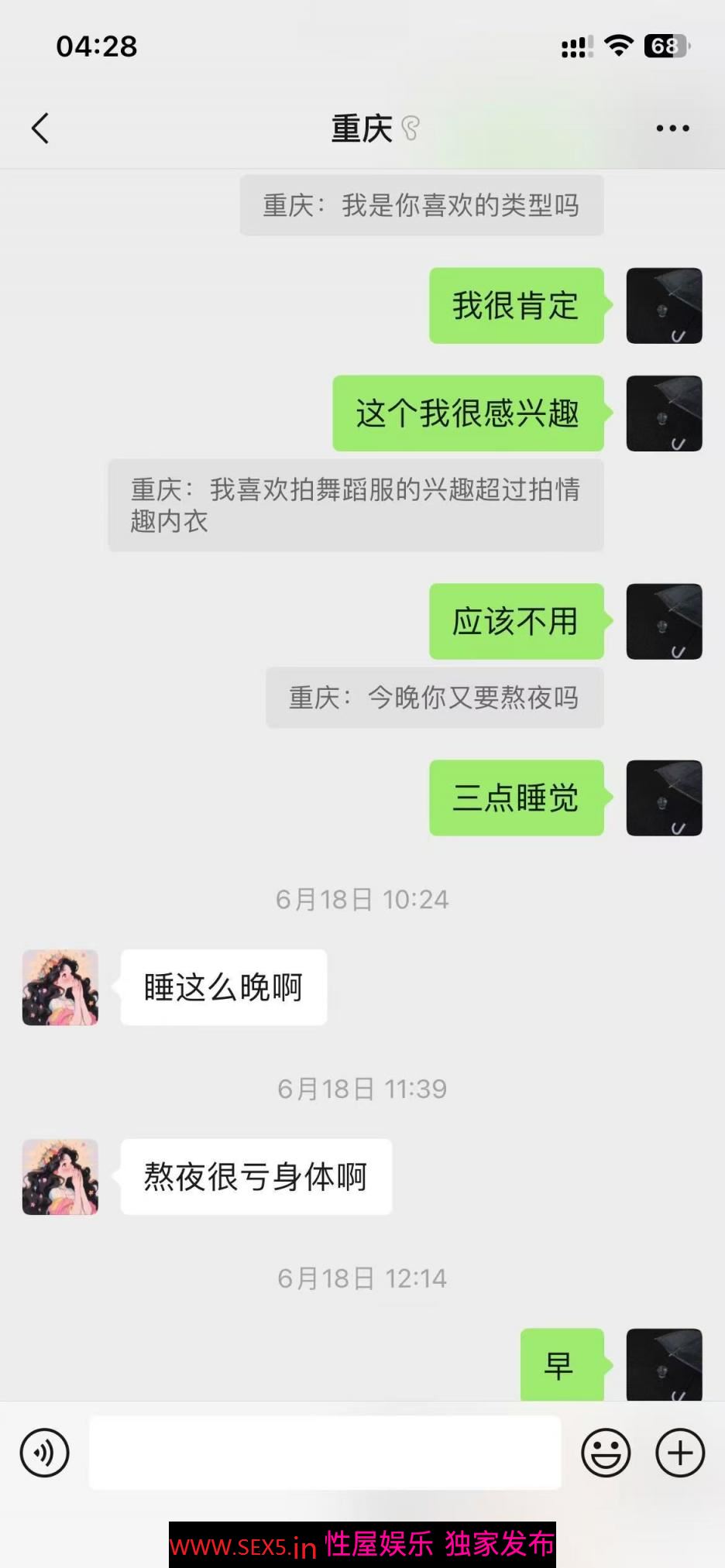Open my avatar beside 我很肯定
The image size is (725, 1568).
click(664, 306)
